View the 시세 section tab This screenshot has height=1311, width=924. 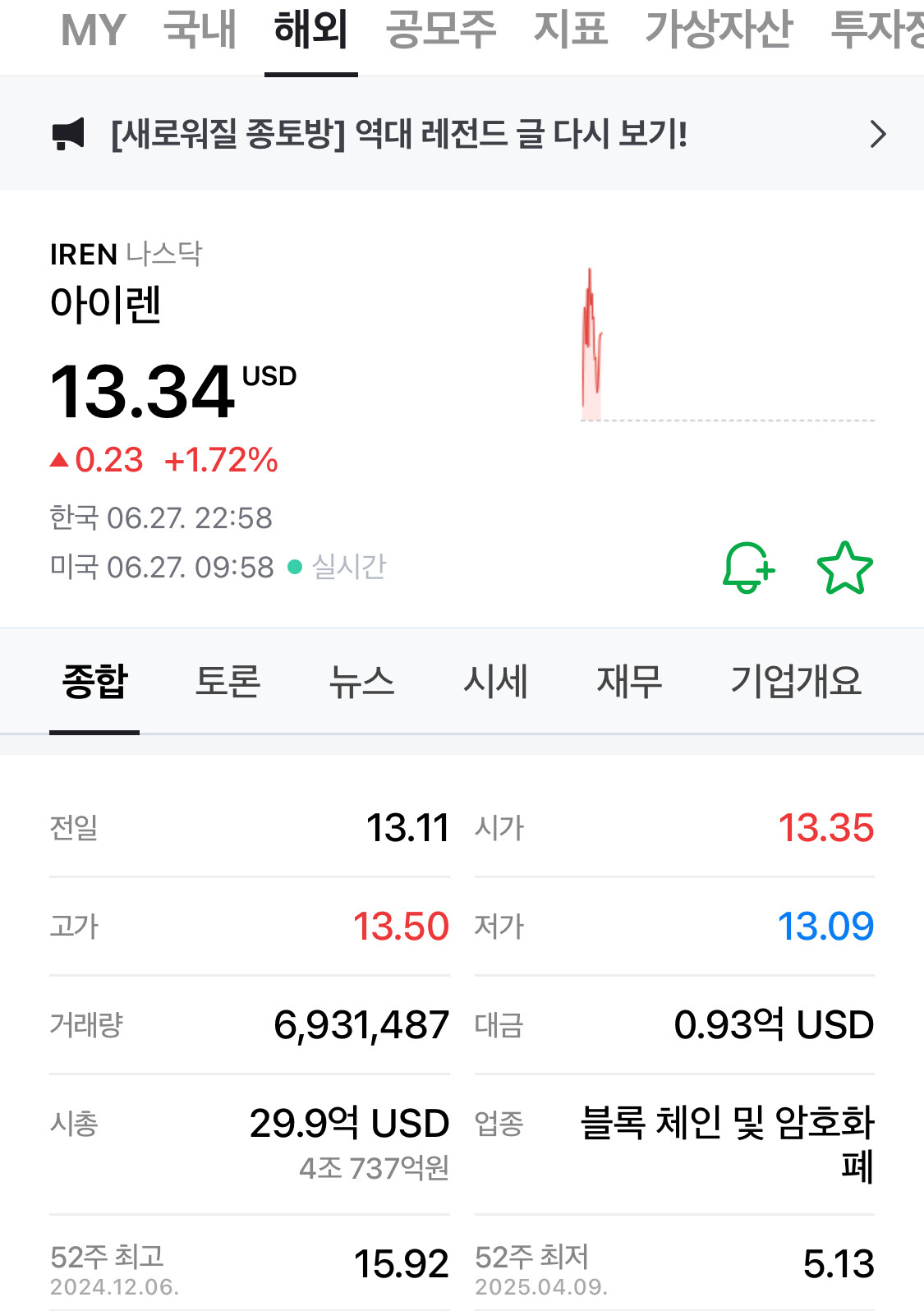point(495,681)
